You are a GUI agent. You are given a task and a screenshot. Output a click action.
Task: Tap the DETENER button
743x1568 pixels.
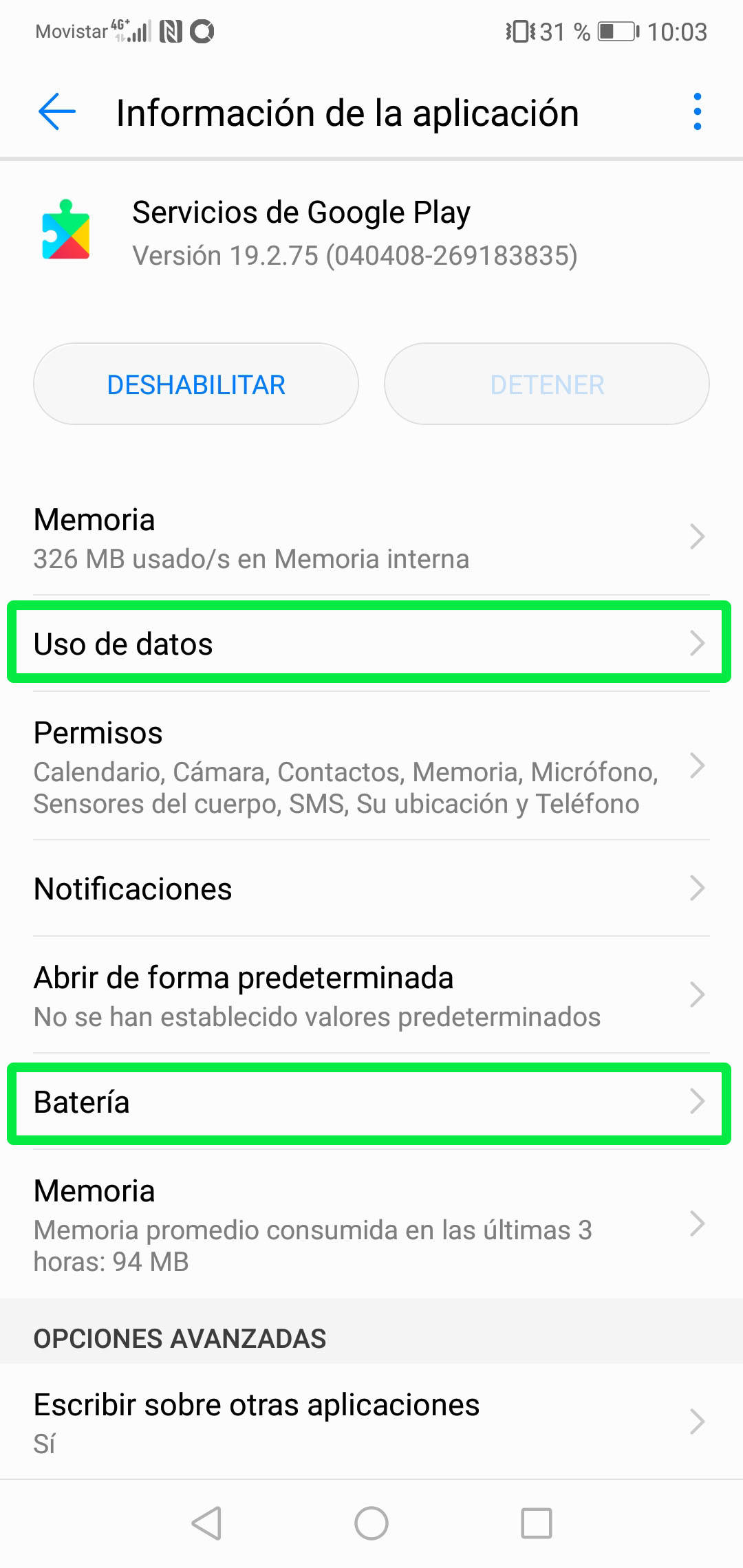(547, 384)
